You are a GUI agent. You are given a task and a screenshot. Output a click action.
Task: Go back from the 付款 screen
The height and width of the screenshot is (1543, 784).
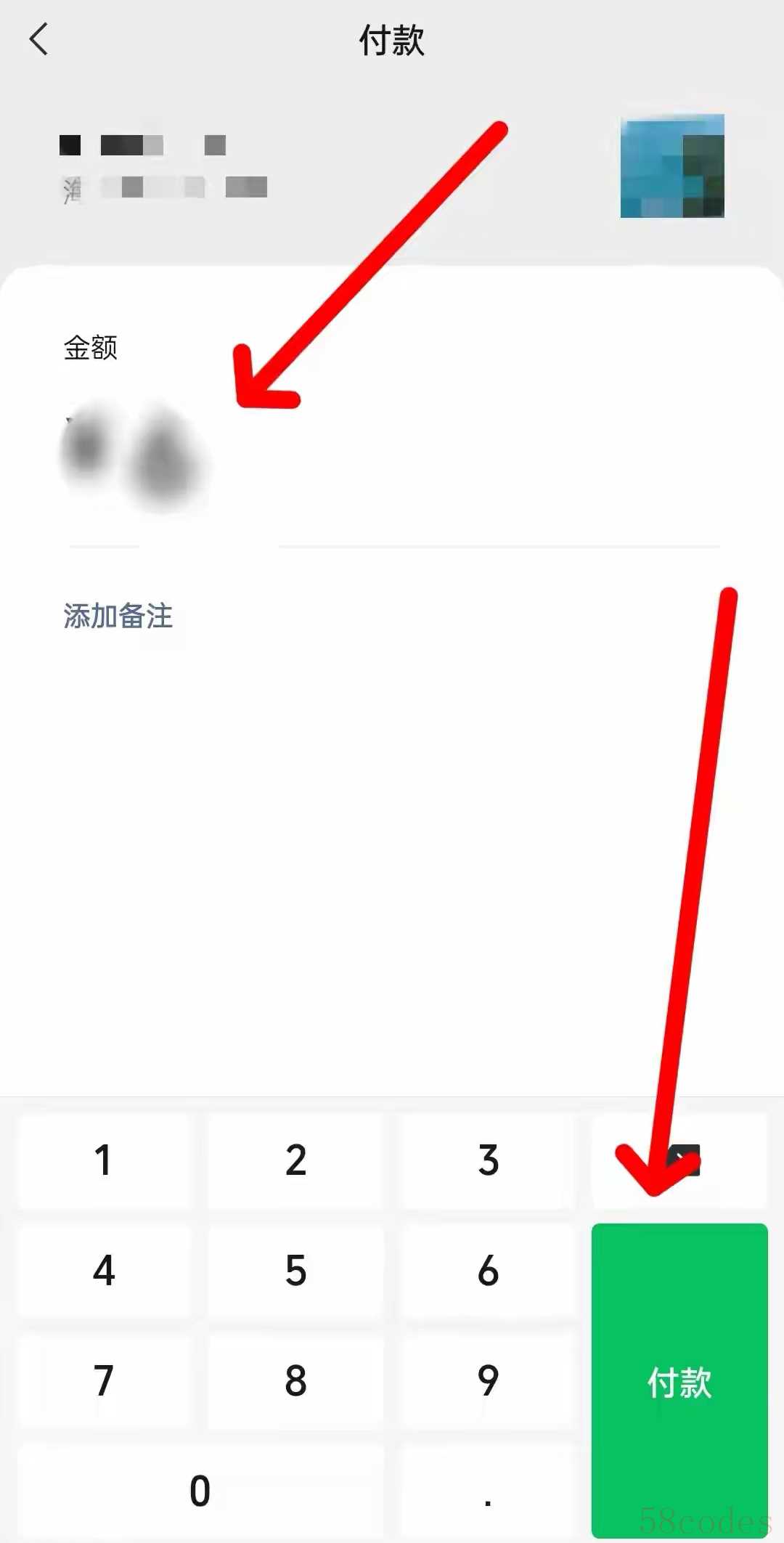(39, 39)
